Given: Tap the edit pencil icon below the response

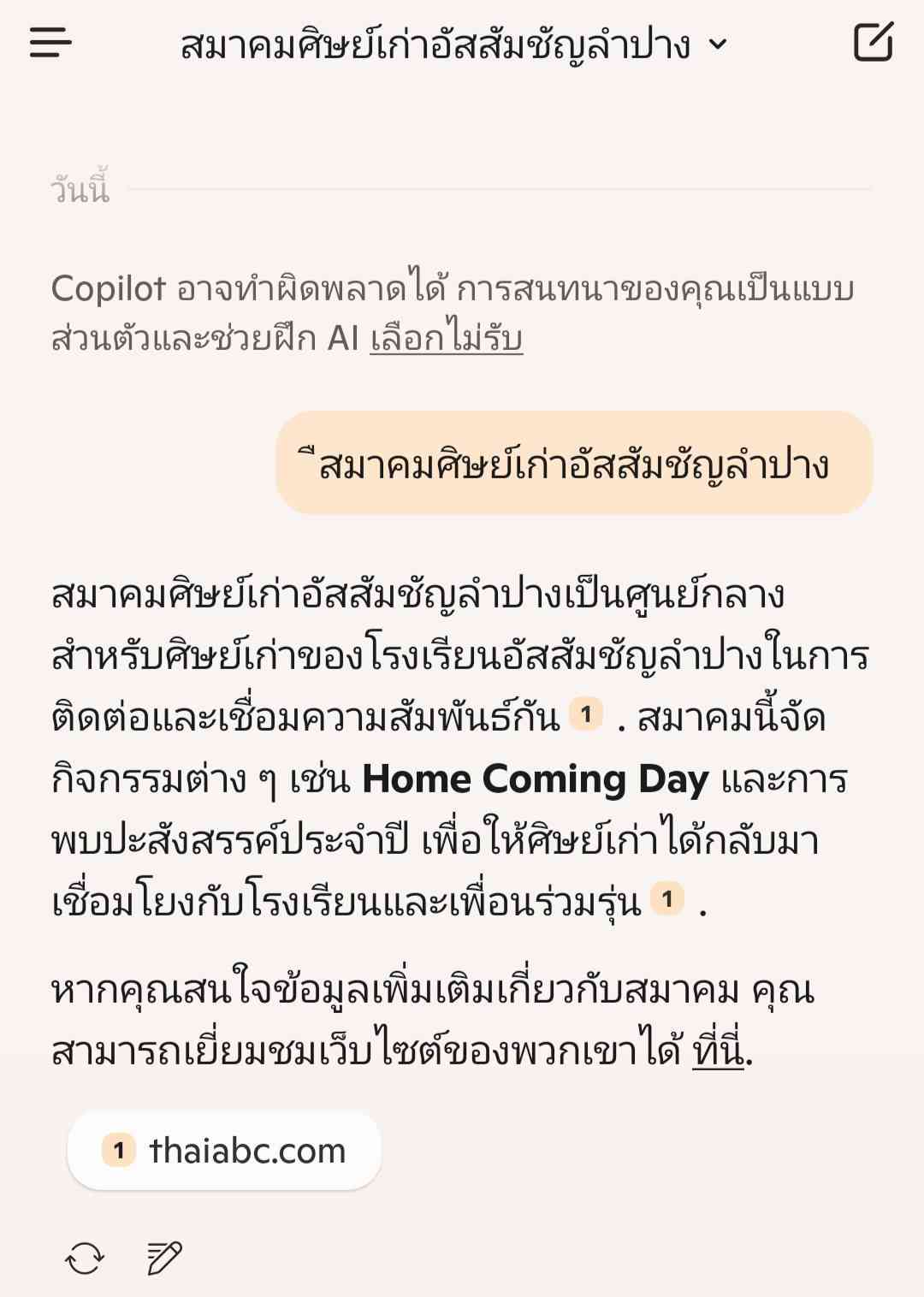Looking at the screenshot, I should pyautogui.click(x=164, y=1258).
